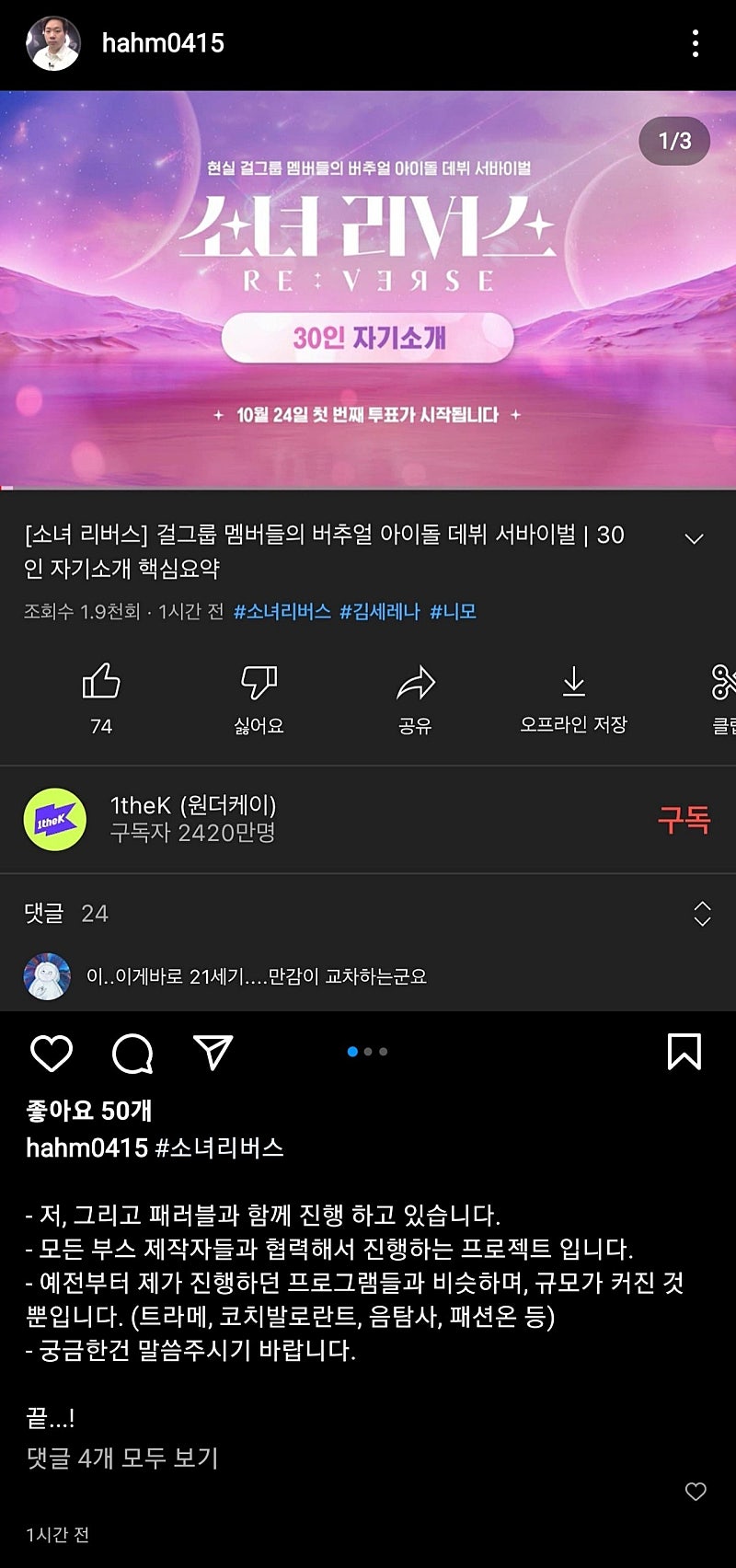Open hahm0415's profile picture
This screenshot has width=736, height=1568.
point(53,43)
